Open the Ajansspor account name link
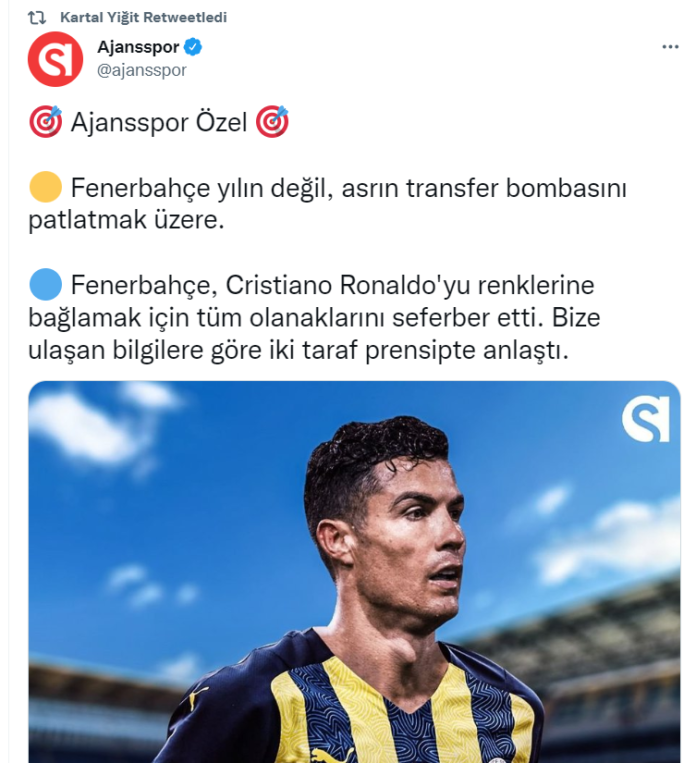The height and width of the screenshot is (763, 696). [x=138, y=47]
